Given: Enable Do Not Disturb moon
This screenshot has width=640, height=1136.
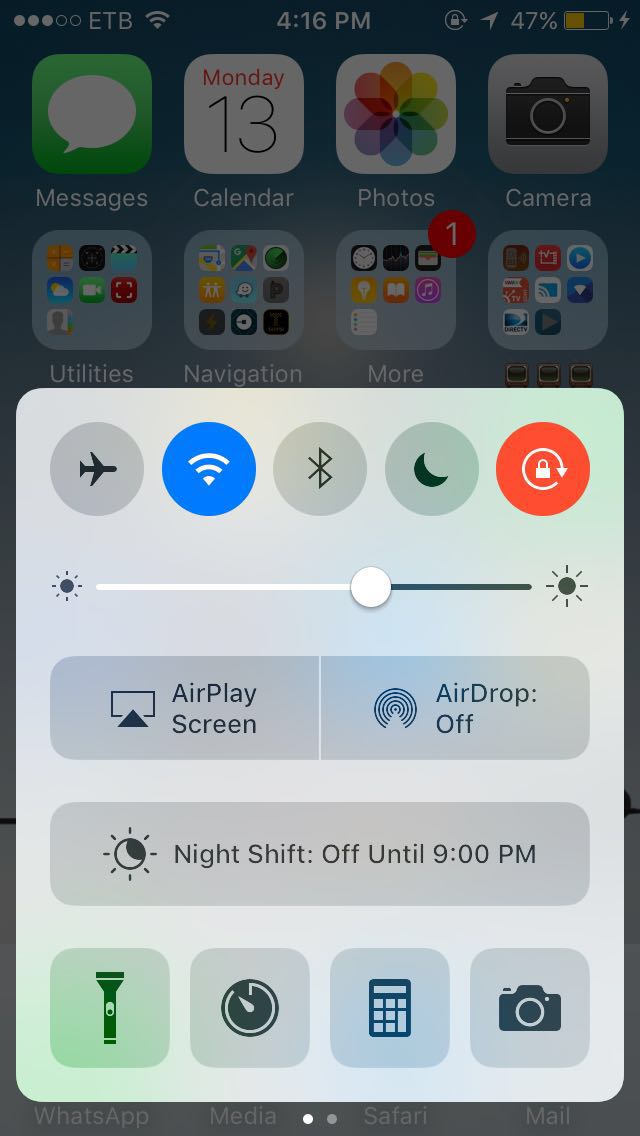Looking at the screenshot, I should (432, 469).
